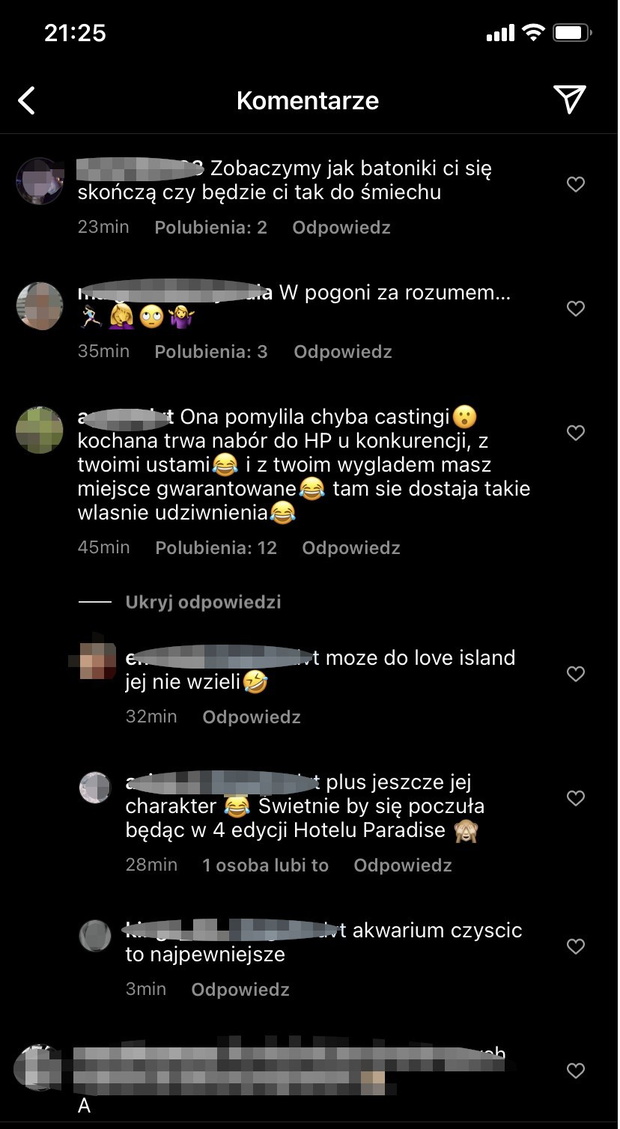
Task: View who liked via '1 osoba lubi to'
Action: tap(265, 865)
